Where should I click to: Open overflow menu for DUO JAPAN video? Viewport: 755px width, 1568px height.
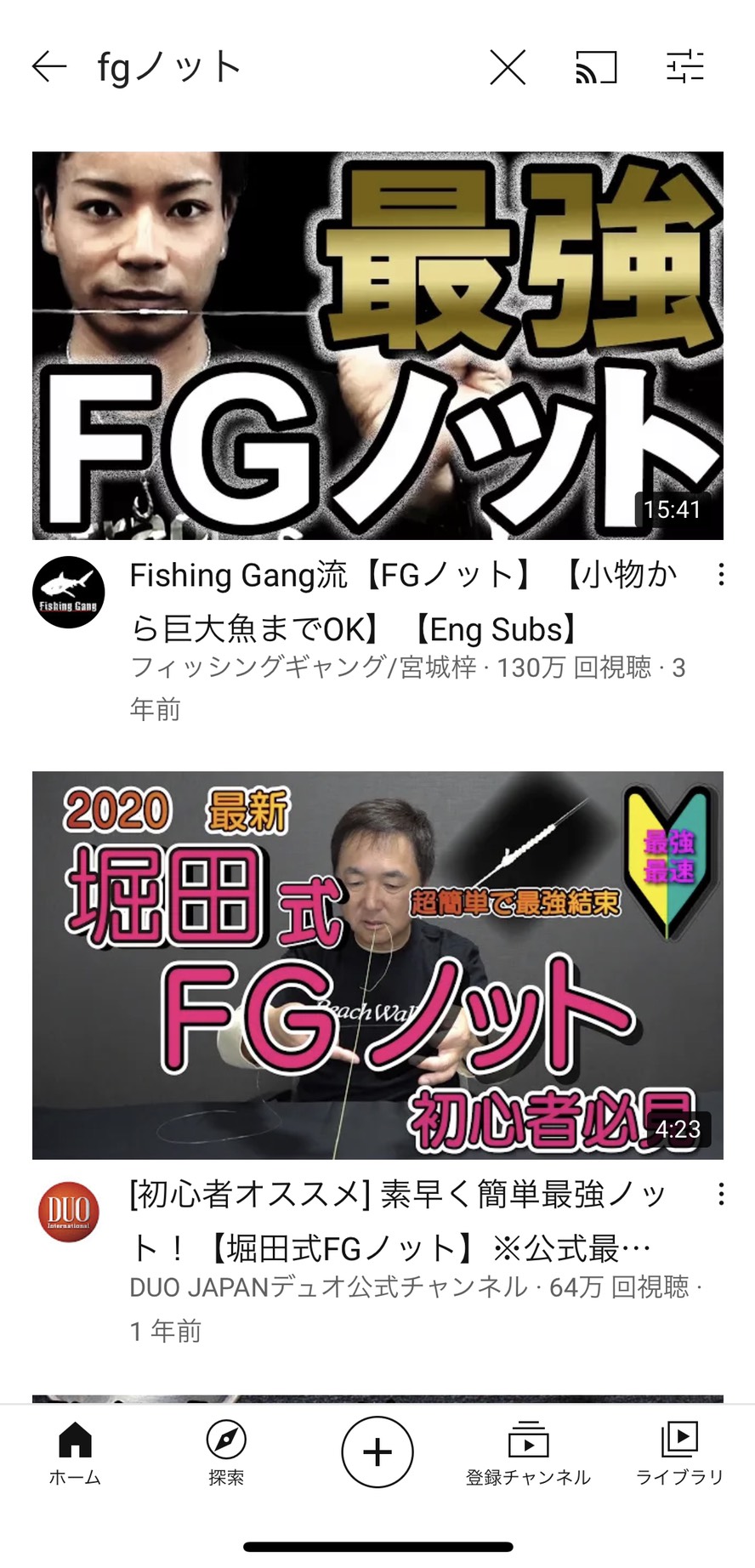point(721,1195)
